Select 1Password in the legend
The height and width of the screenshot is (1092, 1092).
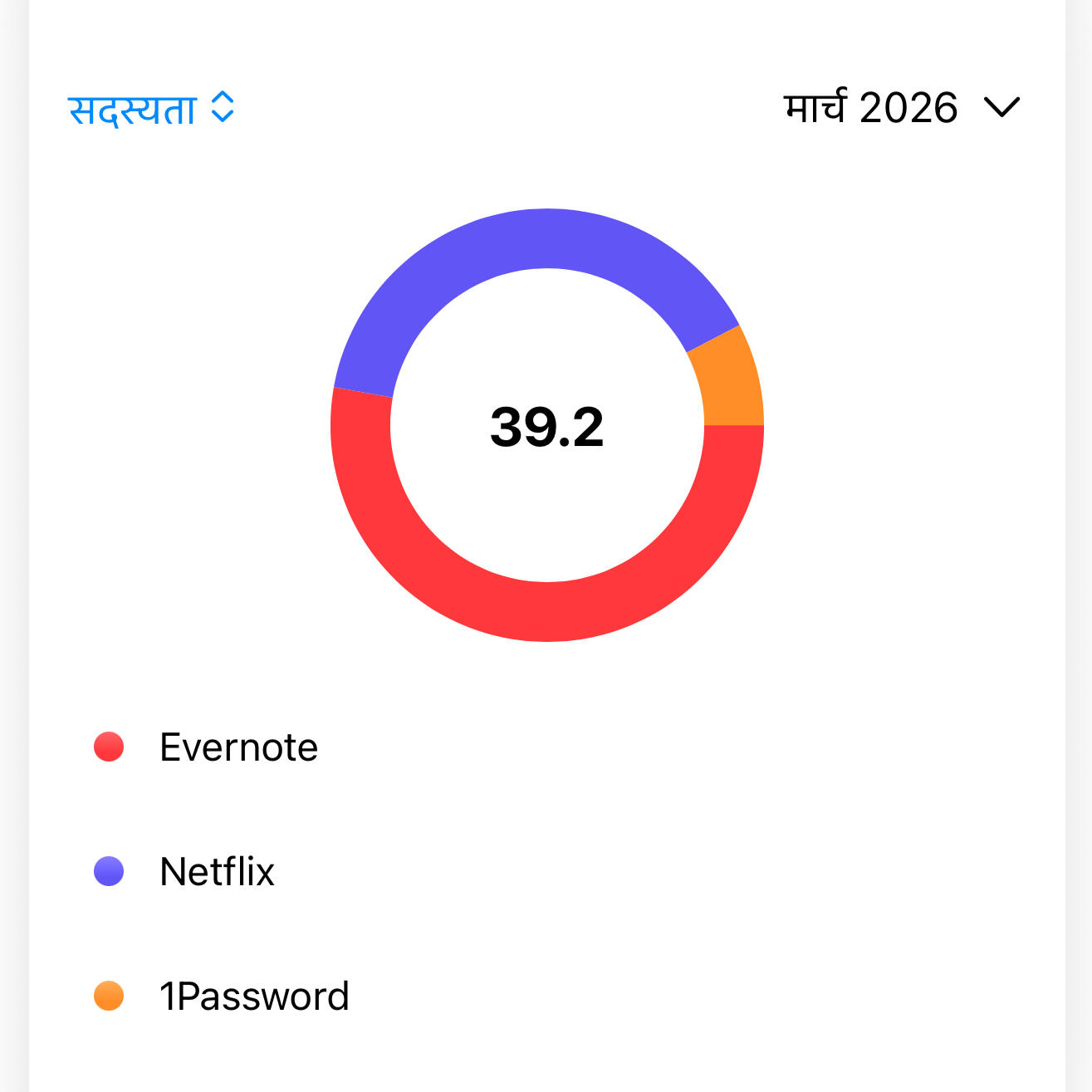[x=253, y=997]
